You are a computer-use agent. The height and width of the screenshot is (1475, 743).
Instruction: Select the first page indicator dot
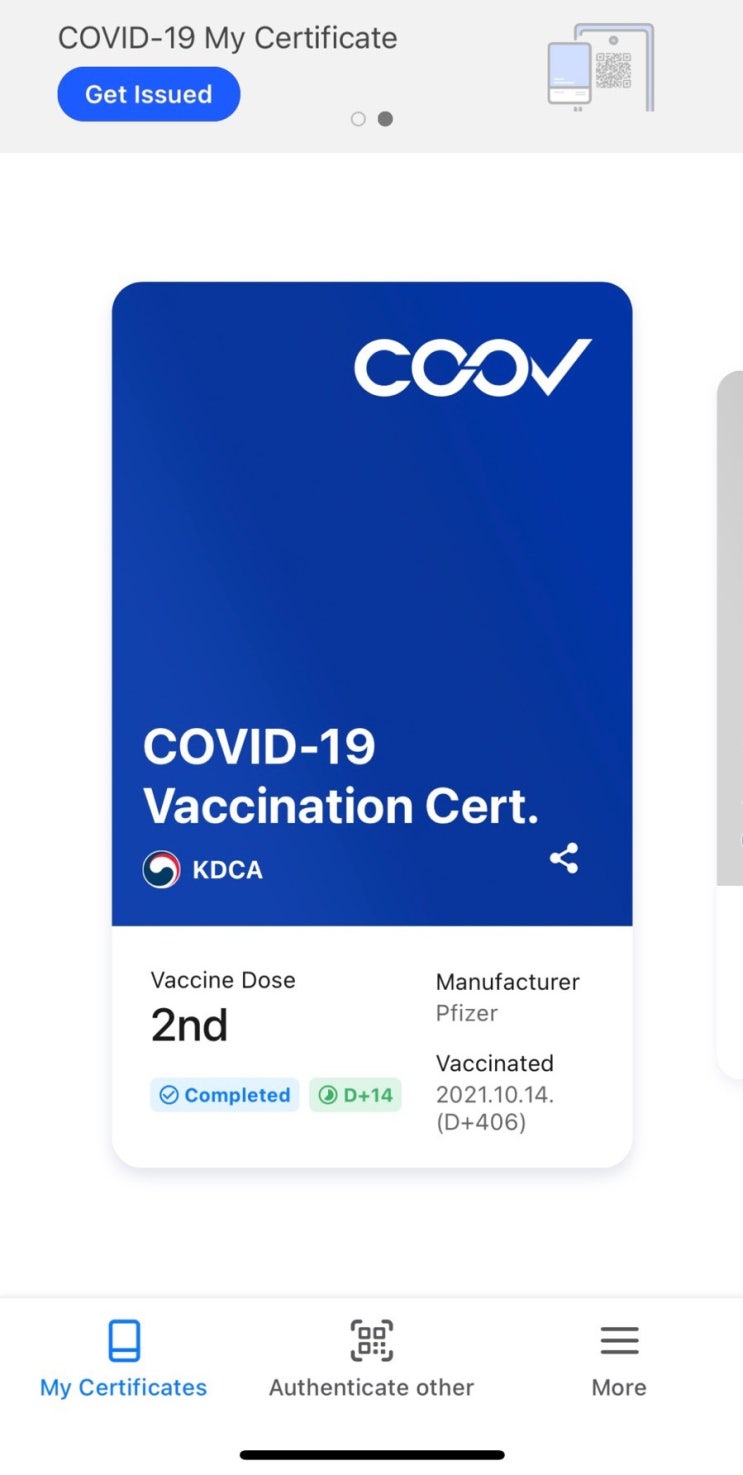click(358, 118)
